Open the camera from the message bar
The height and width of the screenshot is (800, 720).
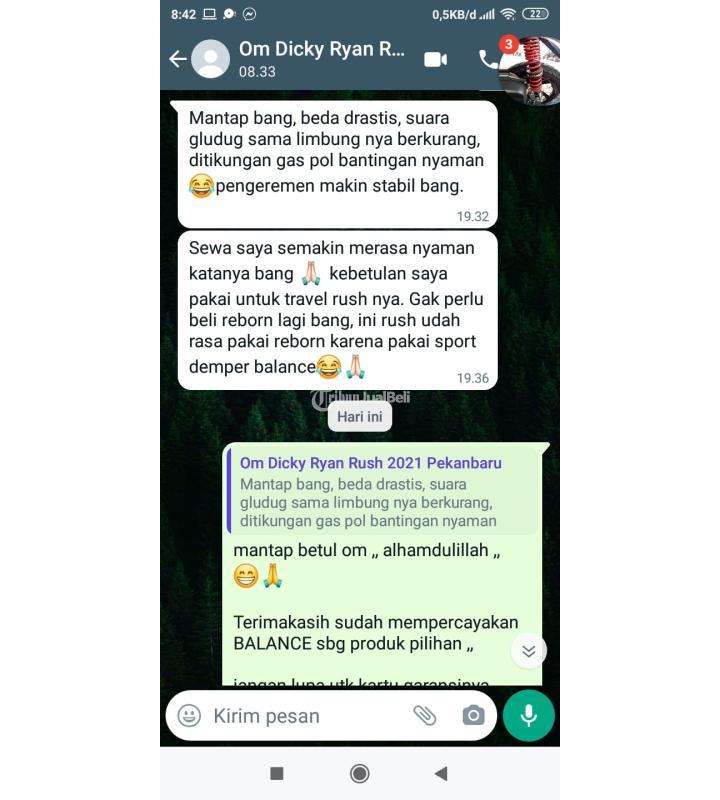pyautogui.click(x=473, y=715)
